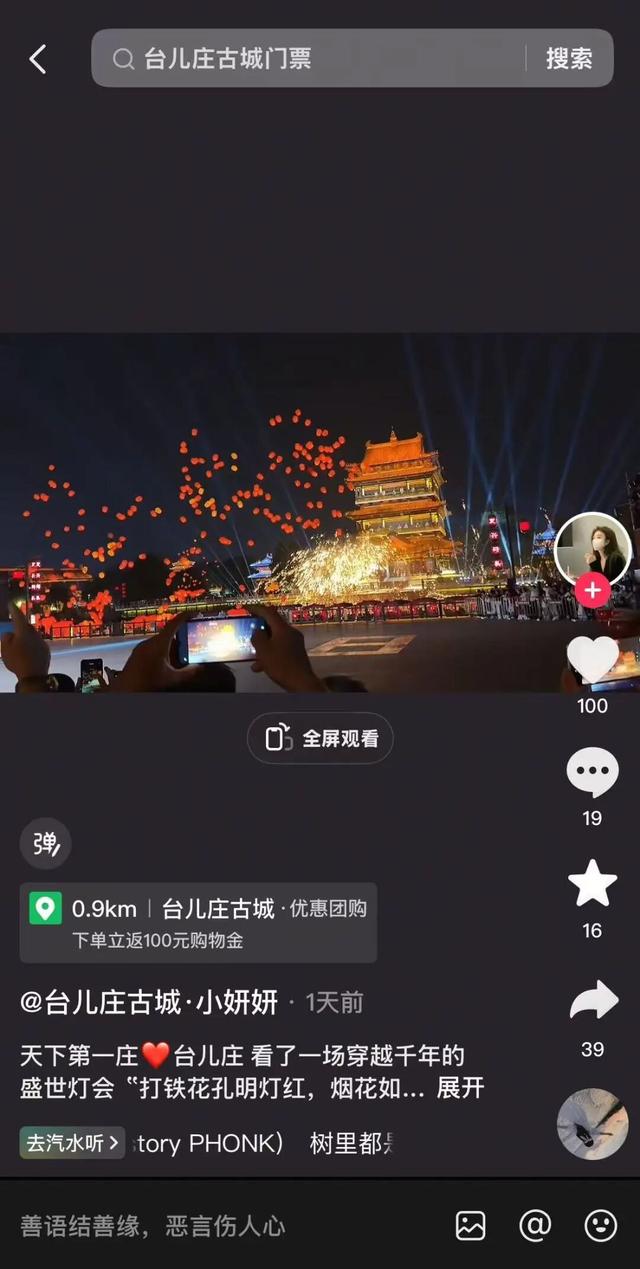Screen dimensions: 640x1269
Task: Toggle the 弹 danmaku button
Action: click(46, 844)
